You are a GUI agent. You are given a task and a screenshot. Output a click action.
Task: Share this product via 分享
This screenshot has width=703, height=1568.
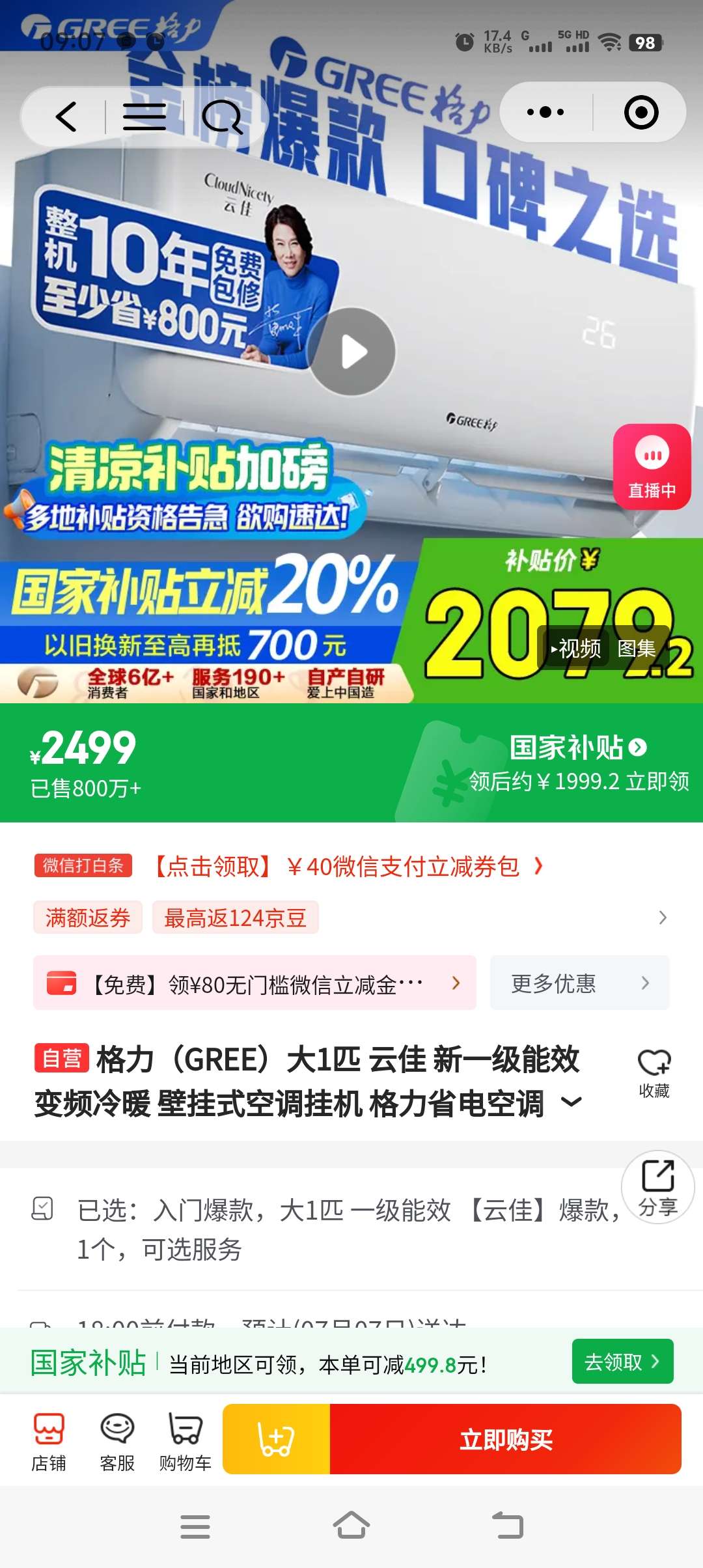(x=657, y=1187)
